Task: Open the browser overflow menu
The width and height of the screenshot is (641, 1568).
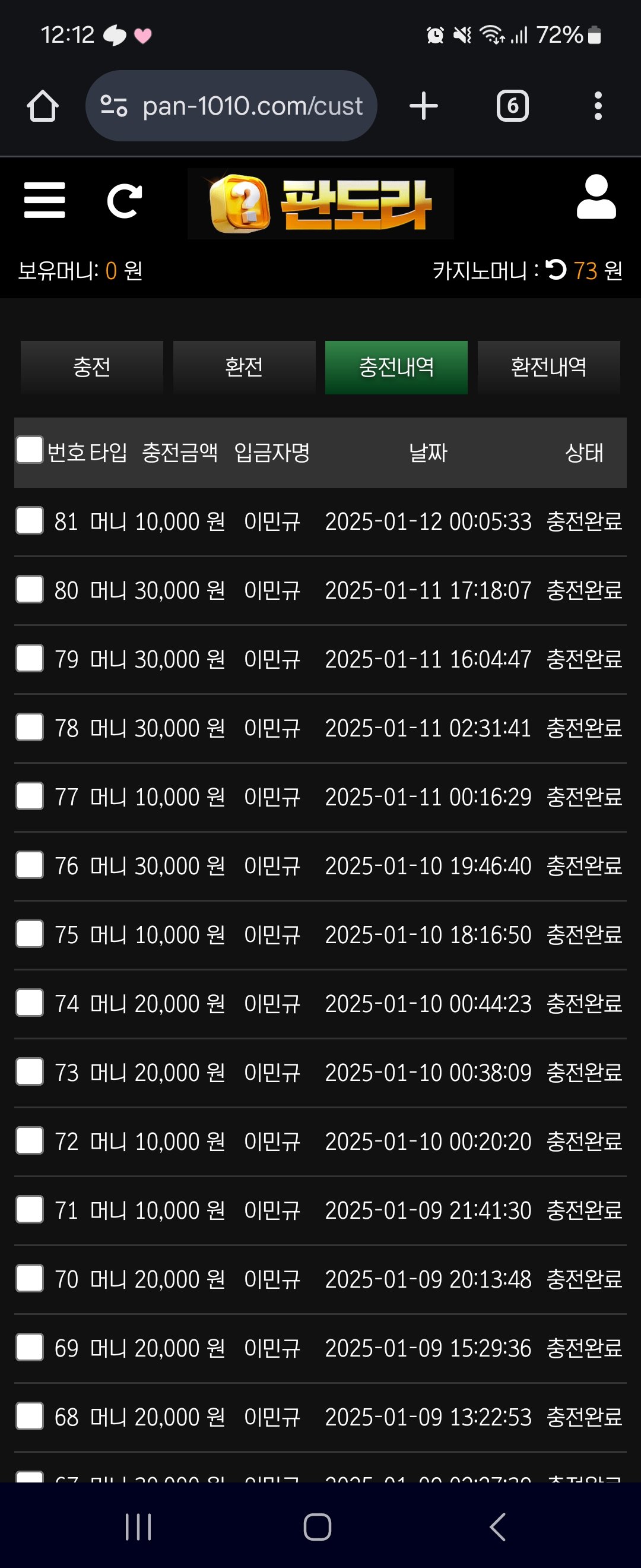Action: (x=598, y=106)
